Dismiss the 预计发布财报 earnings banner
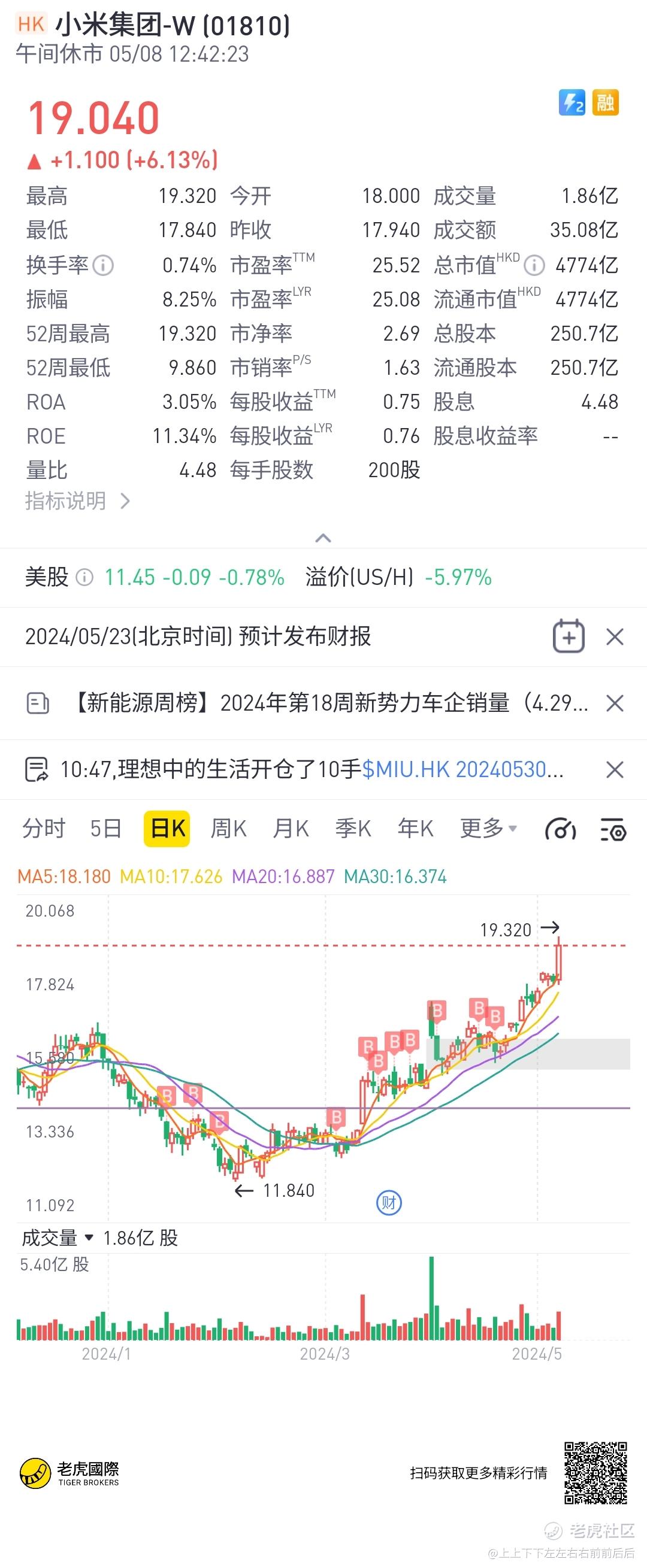The width and height of the screenshot is (647, 1568). (x=615, y=637)
